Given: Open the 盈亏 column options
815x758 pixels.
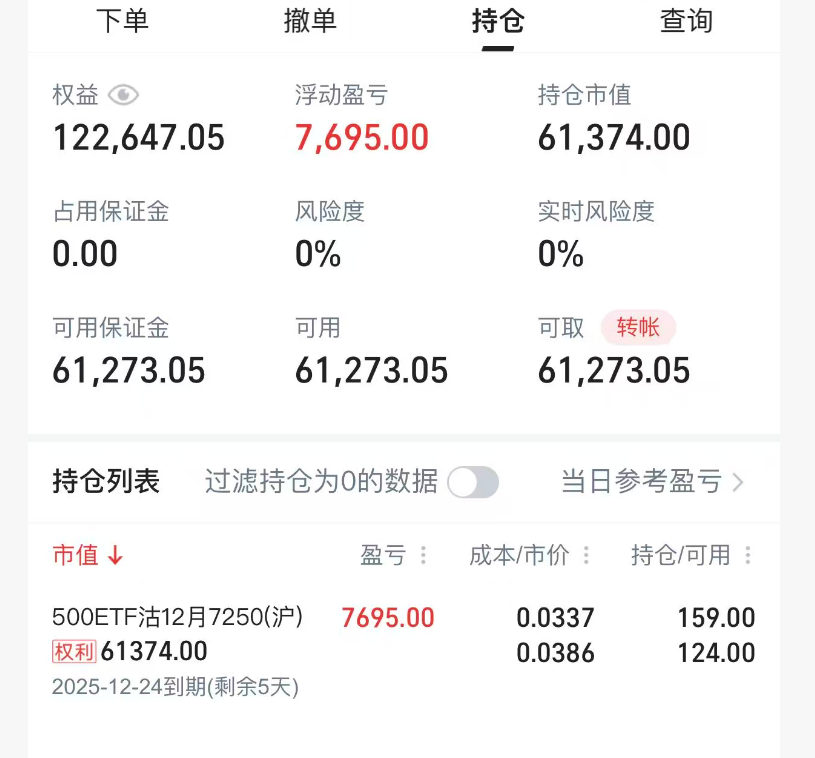Looking at the screenshot, I should tap(423, 555).
